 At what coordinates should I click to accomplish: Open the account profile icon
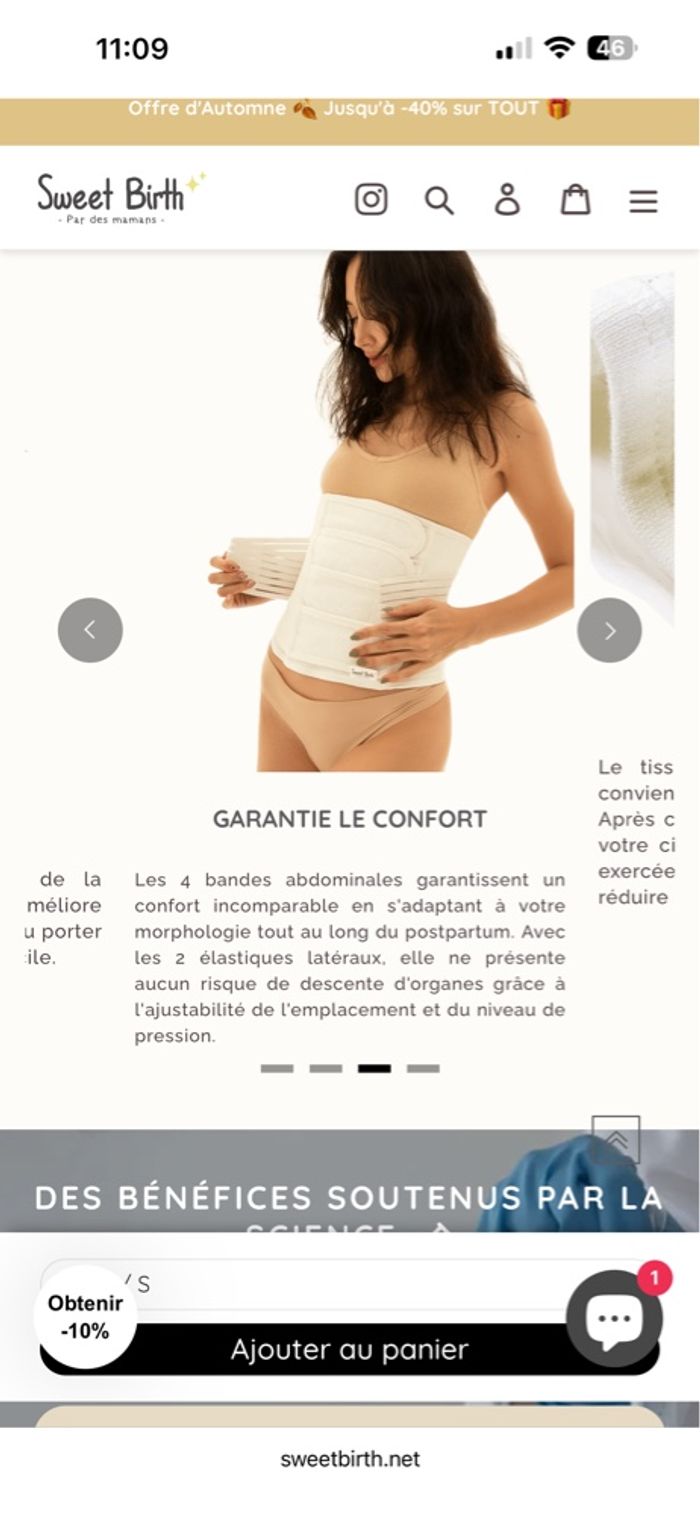pyautogui.click(x=507, y=199)
